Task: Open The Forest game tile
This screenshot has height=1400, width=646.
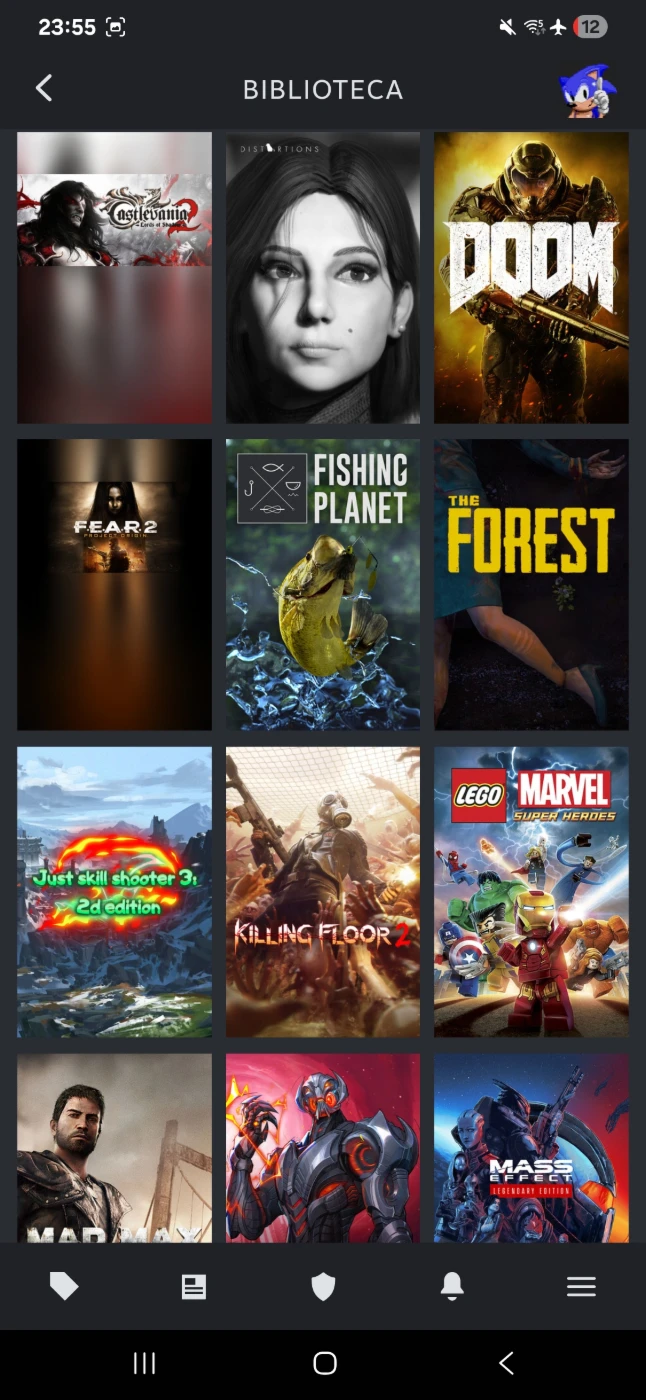Action: (x=531, y=584)
